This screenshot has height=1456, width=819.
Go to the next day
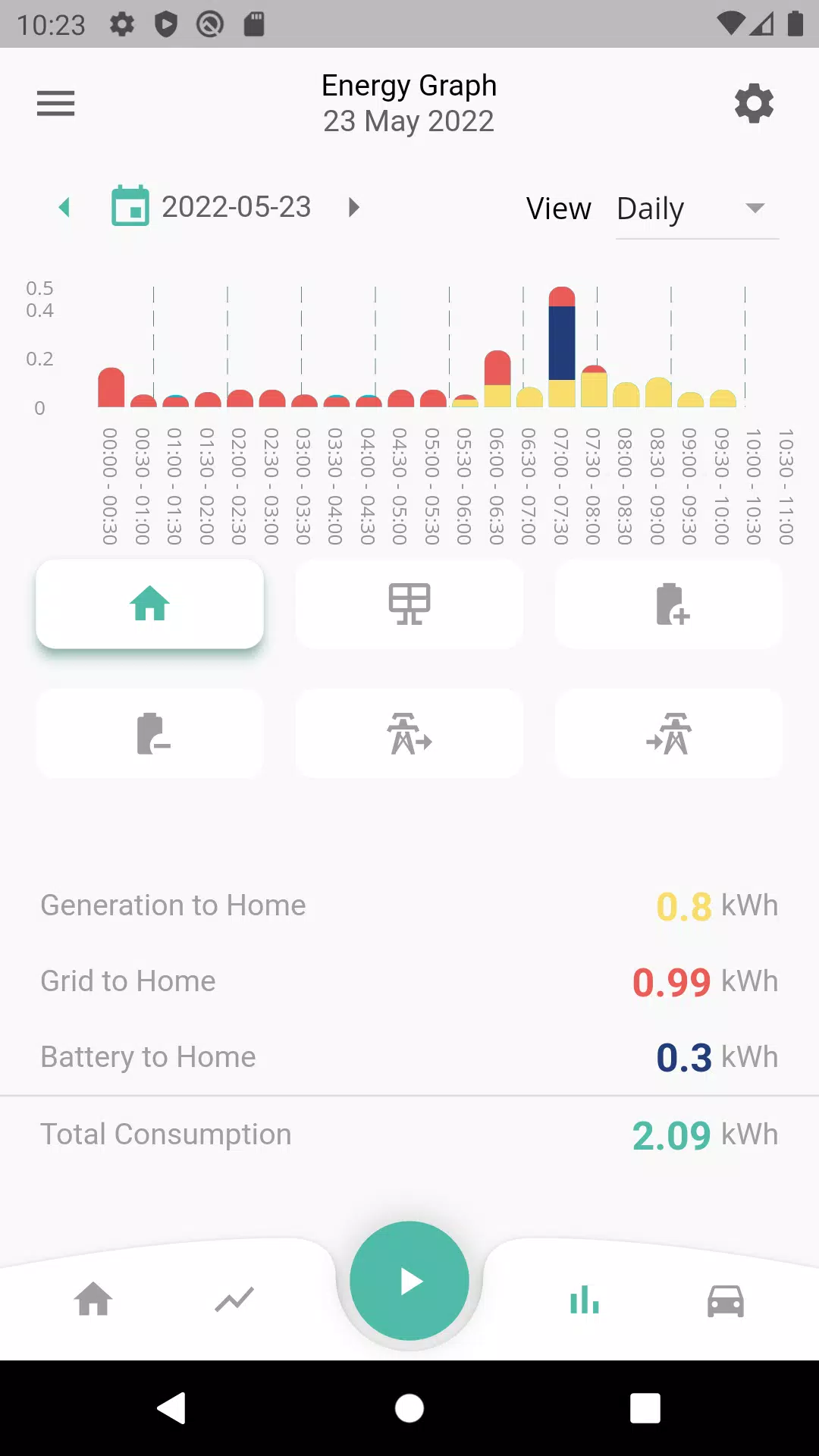pyautogui.click(x=353, y=207)
